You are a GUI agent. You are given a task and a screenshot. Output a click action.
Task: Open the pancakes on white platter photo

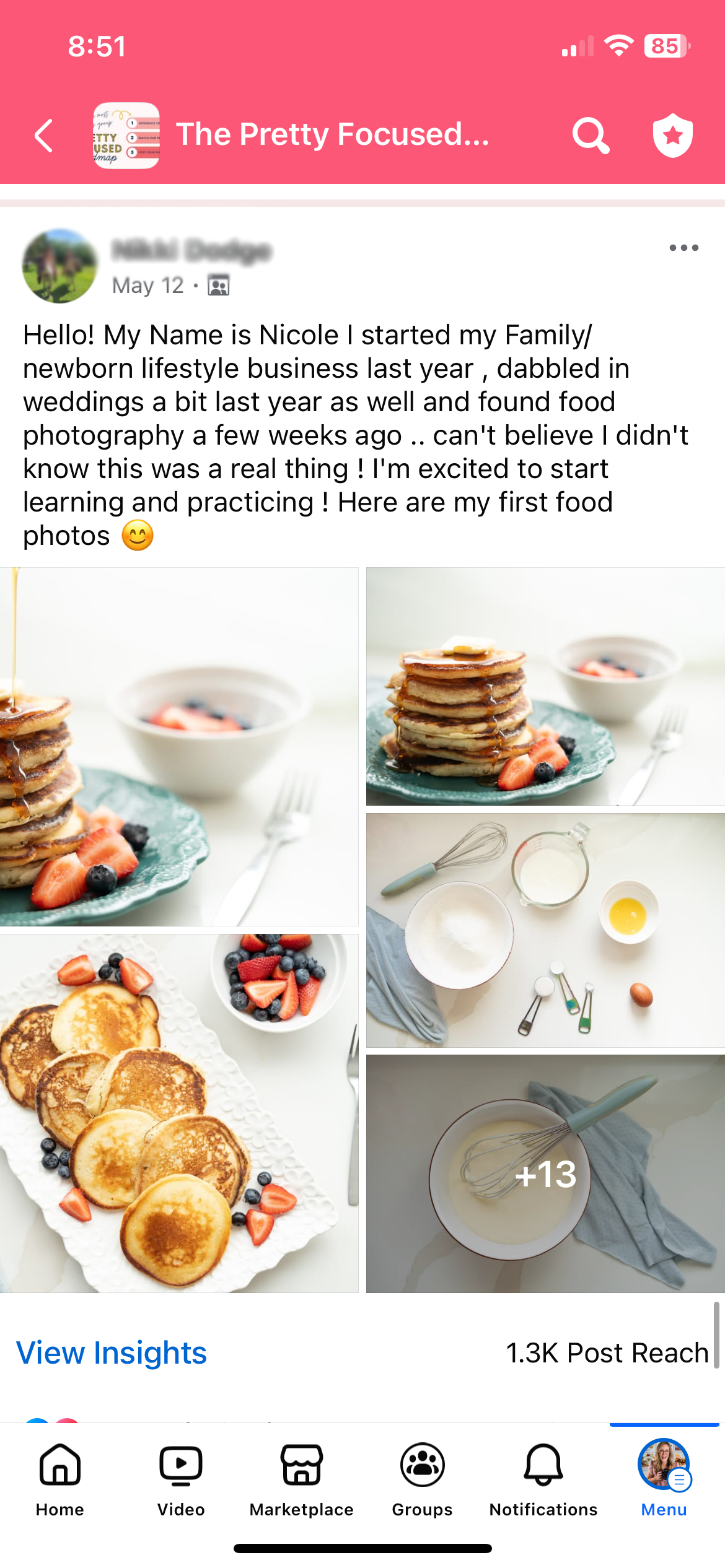[179, 1113]
